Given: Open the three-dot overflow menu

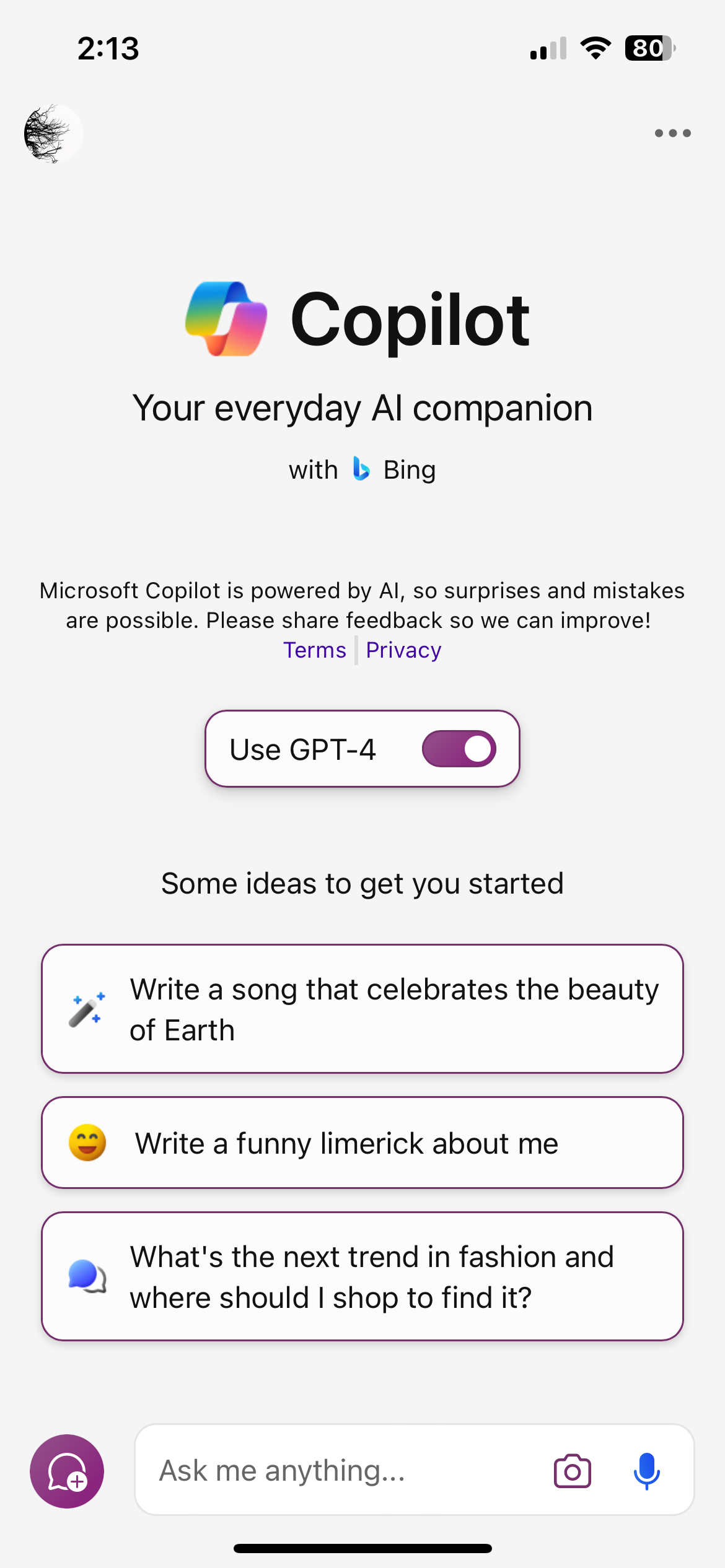Looking at the screenshot, I should pyautogui.click(x=672, y=133).
